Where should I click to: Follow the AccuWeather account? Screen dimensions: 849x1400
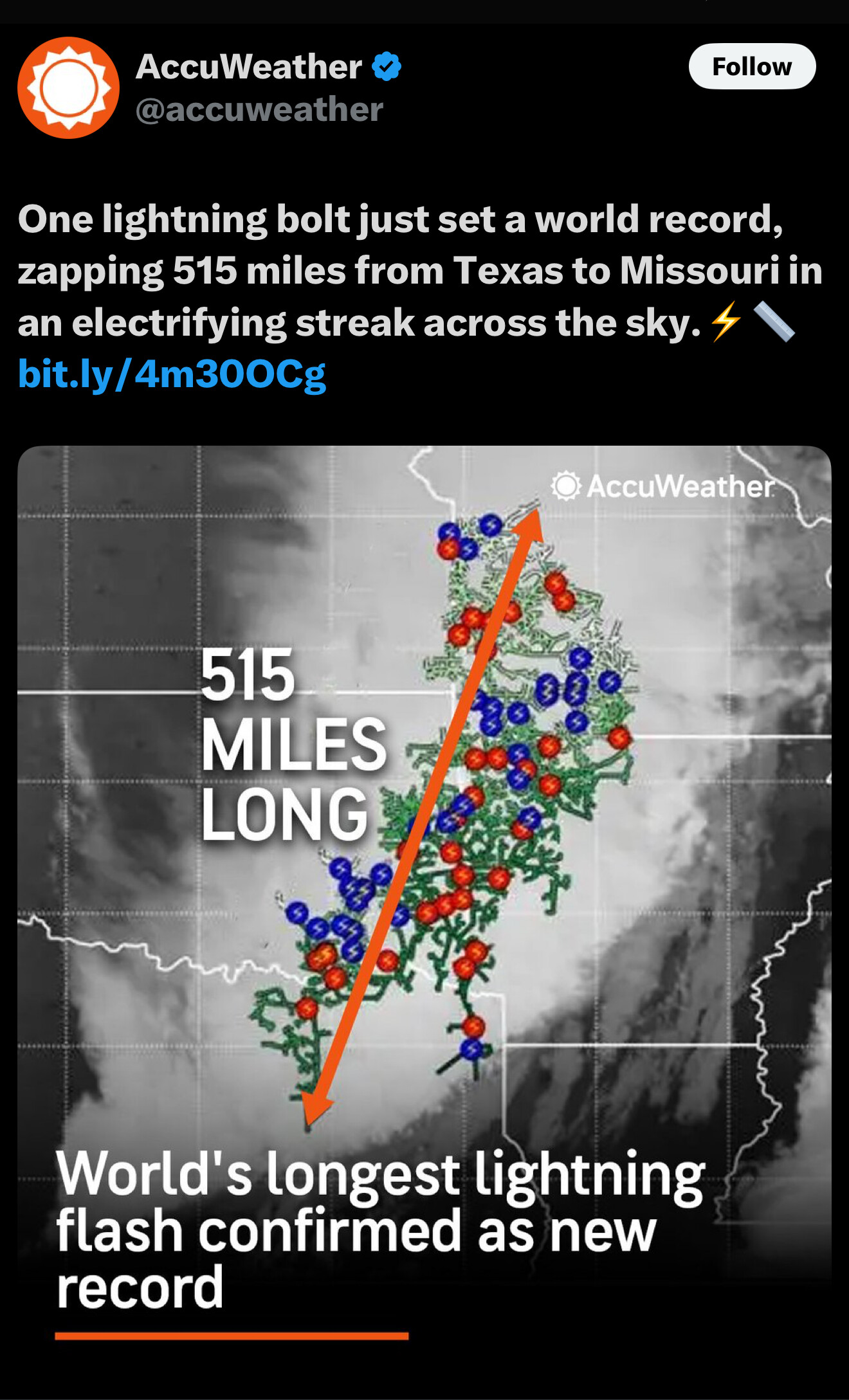(x=752, y=66)
